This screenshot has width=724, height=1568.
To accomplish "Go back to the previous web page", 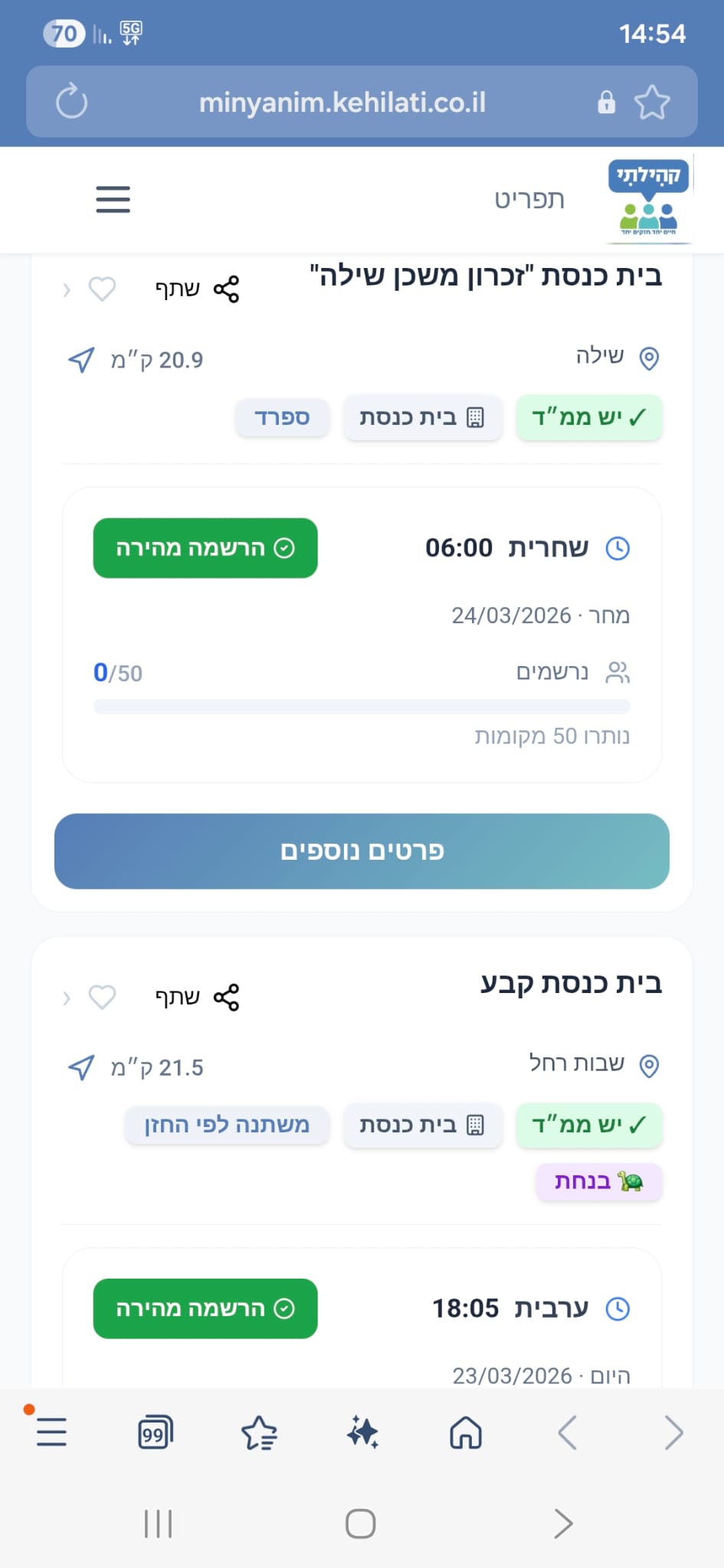I will 568,1432.
